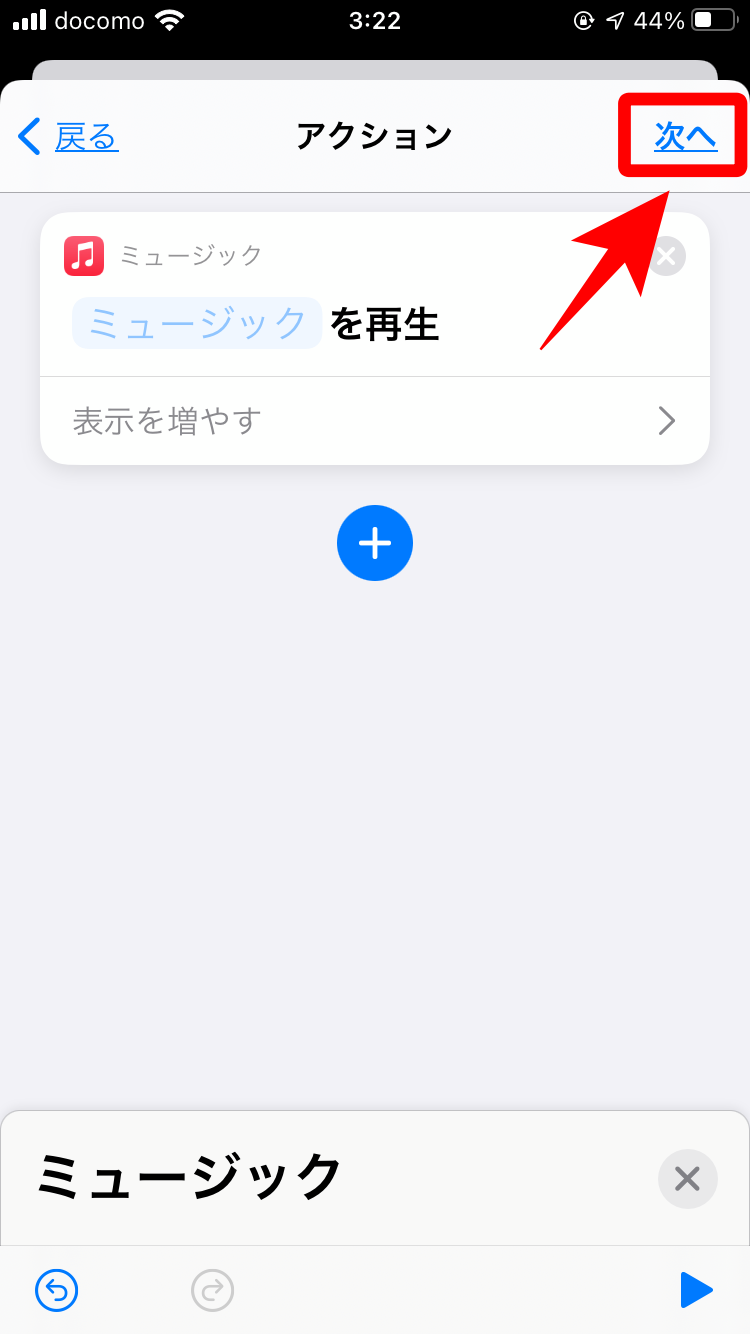The width and height of the screenshot is (750, 1334).
Task: Expand 表示を増やす options
Action: tap(375, 421)
